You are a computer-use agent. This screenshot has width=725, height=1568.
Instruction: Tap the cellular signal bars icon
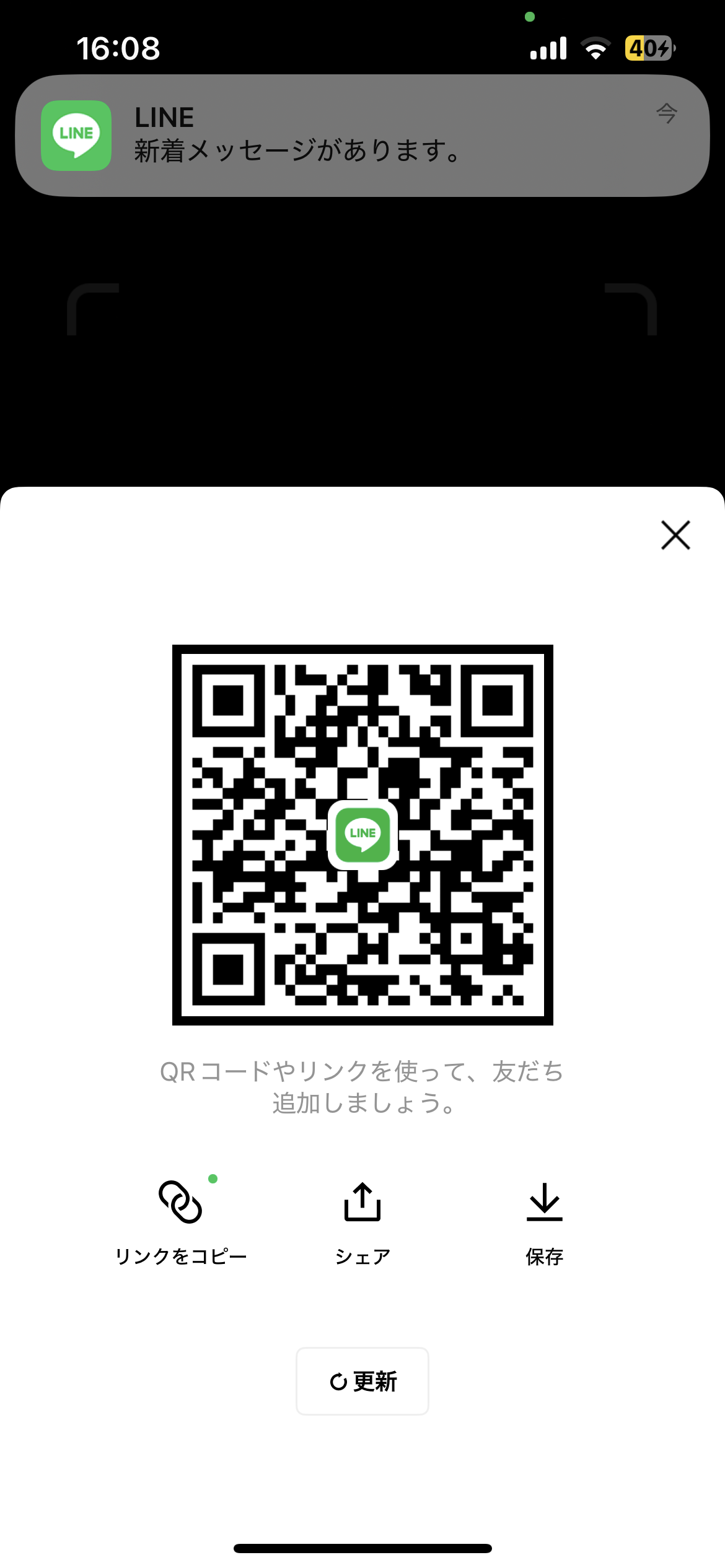[x=548, y=48]
